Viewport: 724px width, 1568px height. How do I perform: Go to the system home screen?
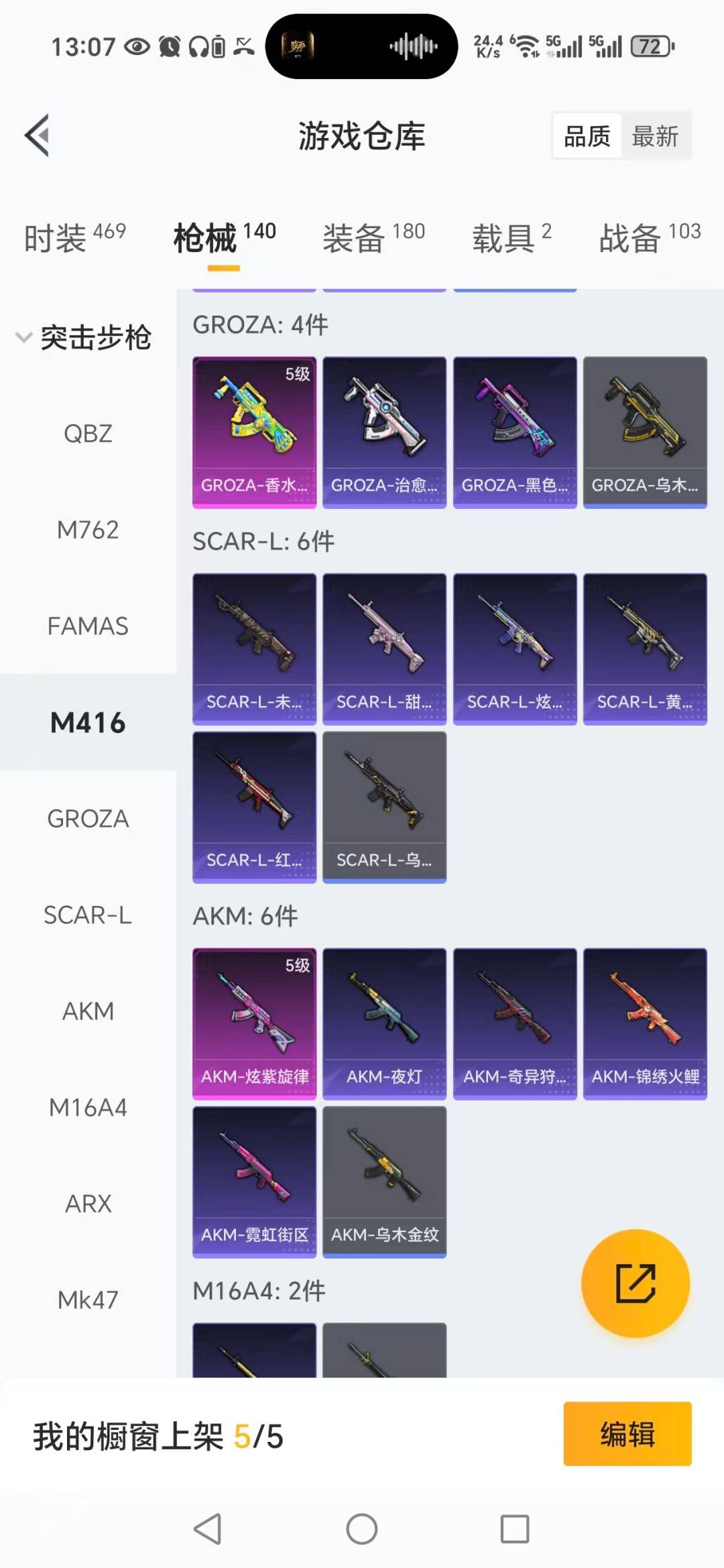[x=362, y=1529]
